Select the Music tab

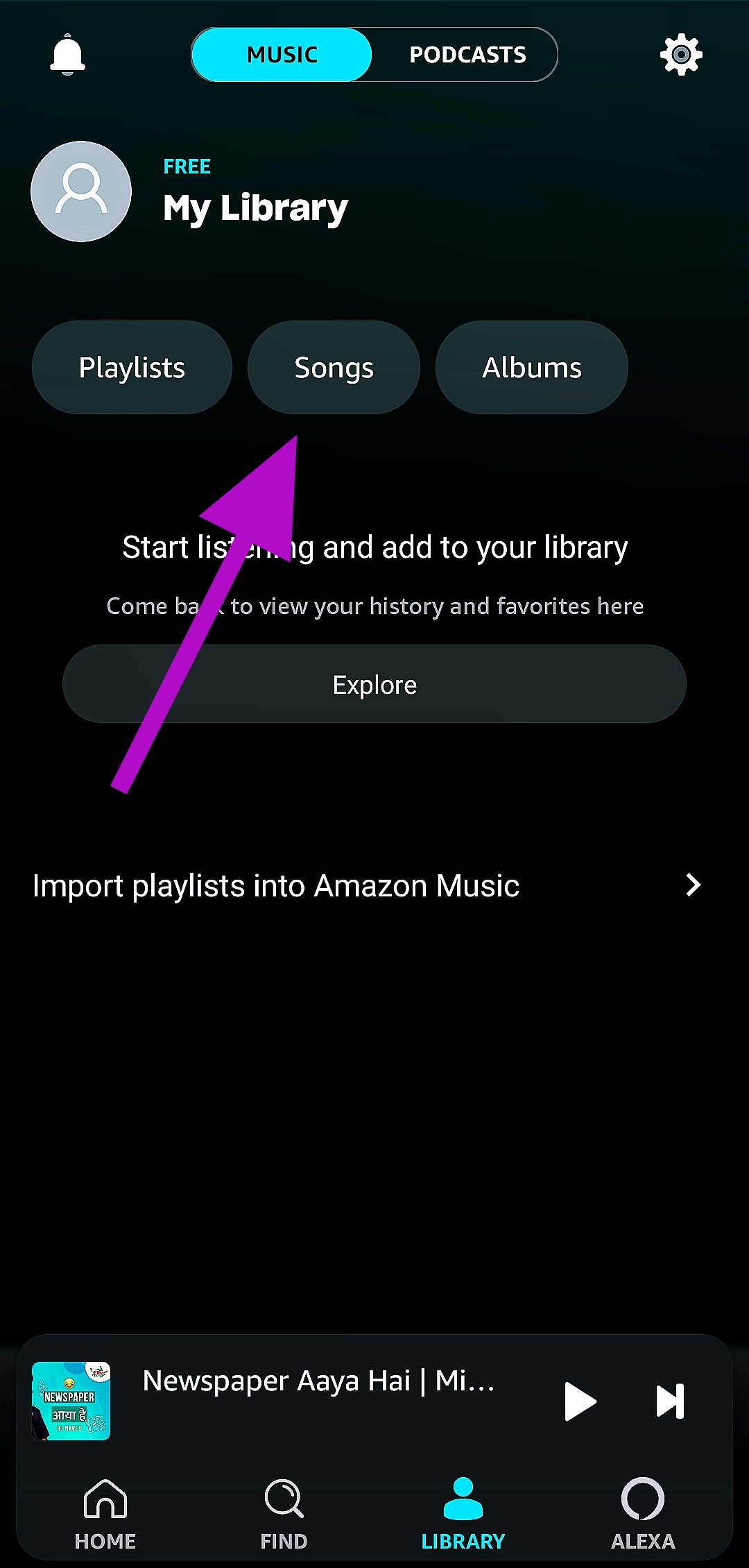point(282,55)
